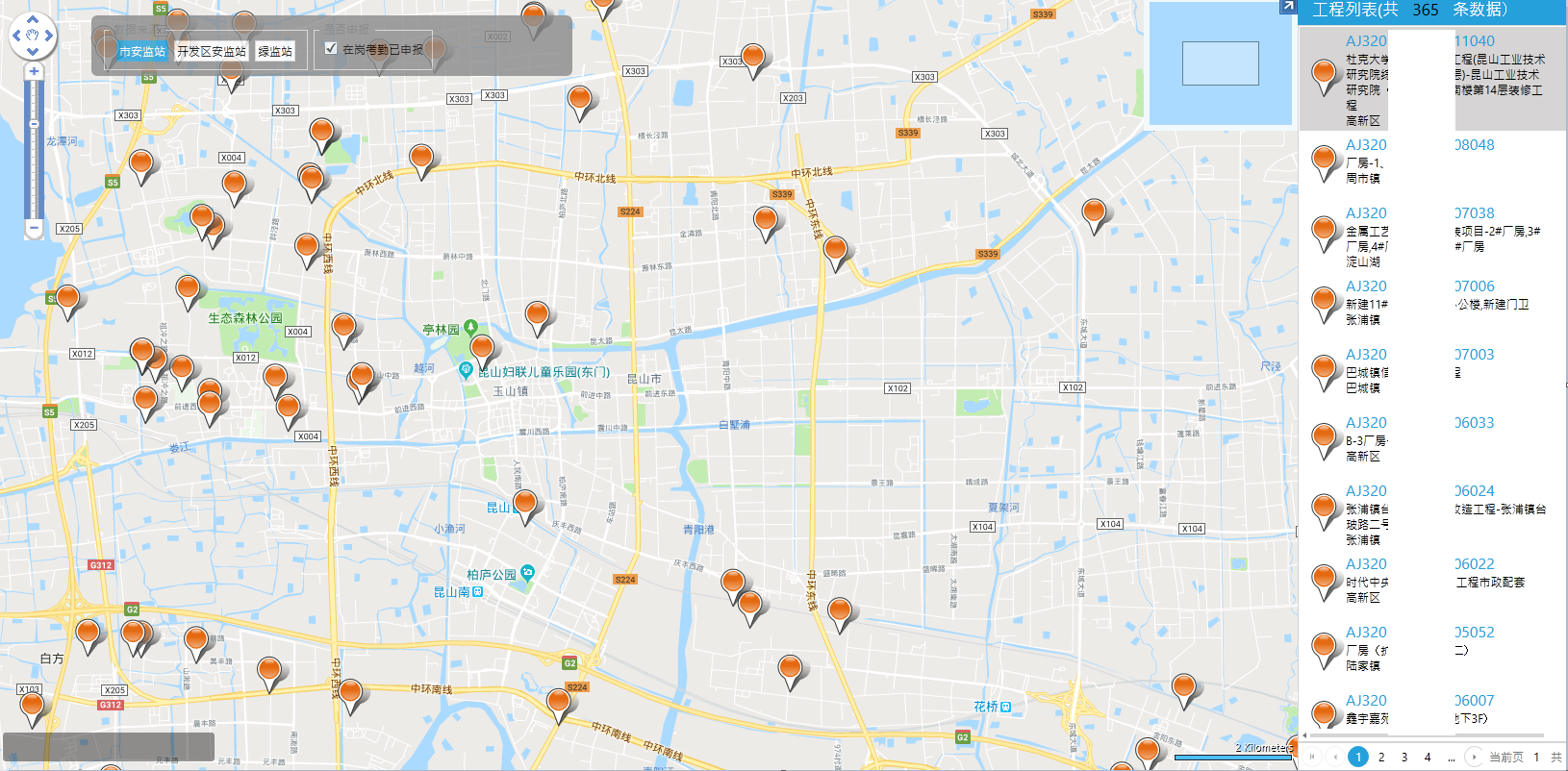The image size is (1568, 771).
Task: Go to page 3 of list
Action: (x=1404, y=757)
